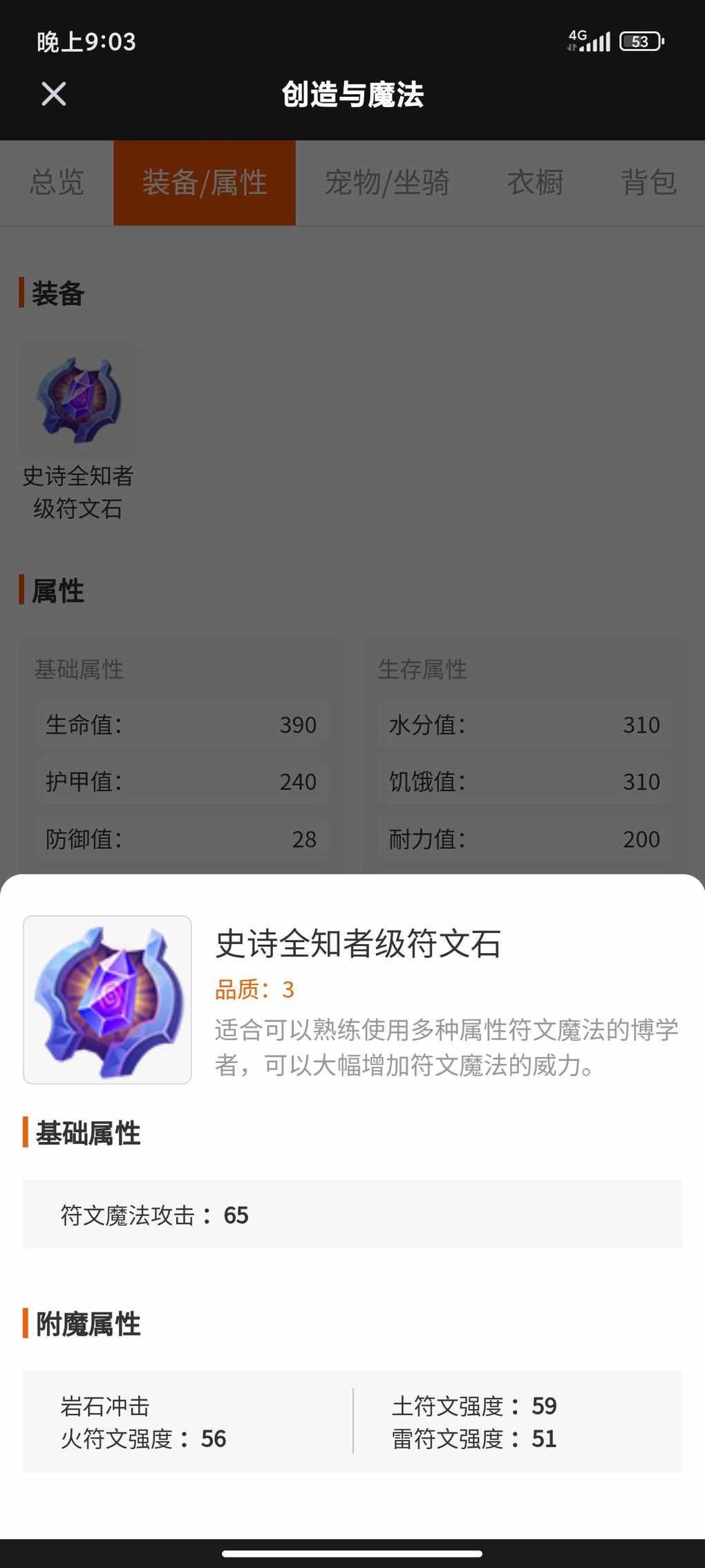
Task: Close the 创造与魔法 page
Action: coord(53,94)
